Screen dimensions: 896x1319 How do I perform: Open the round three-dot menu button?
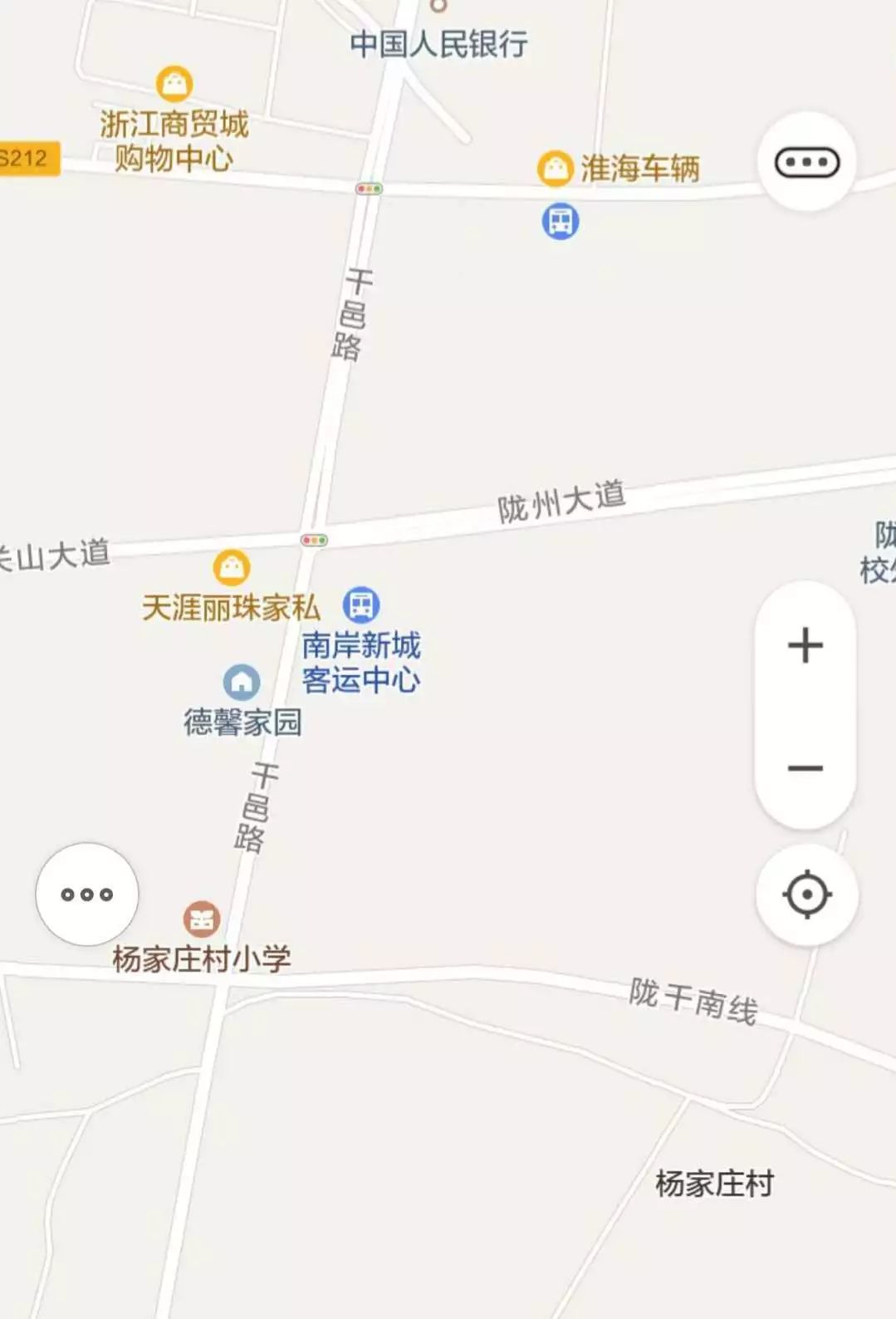[x=86, y=895]
